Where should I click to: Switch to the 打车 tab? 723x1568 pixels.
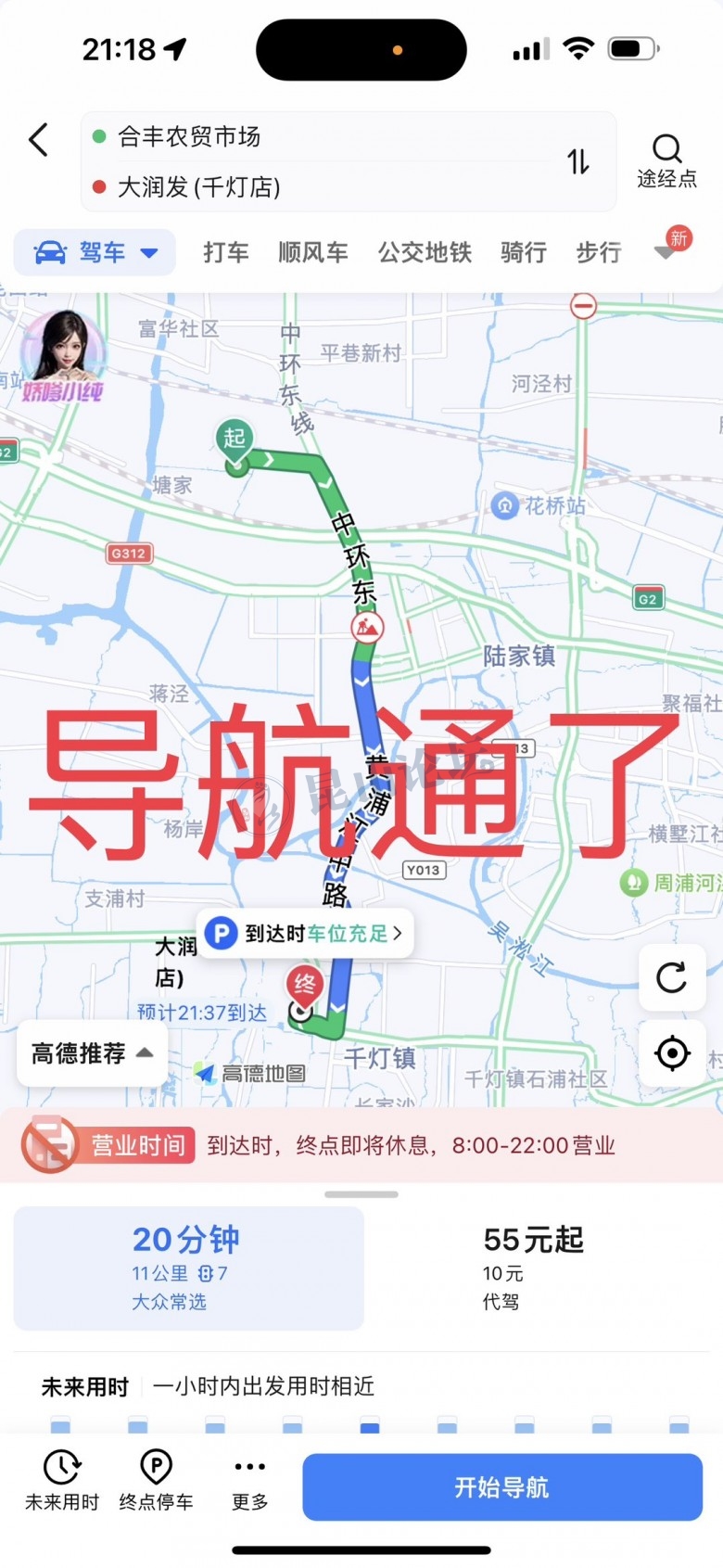pyautogui.click(x=226, y=252)
